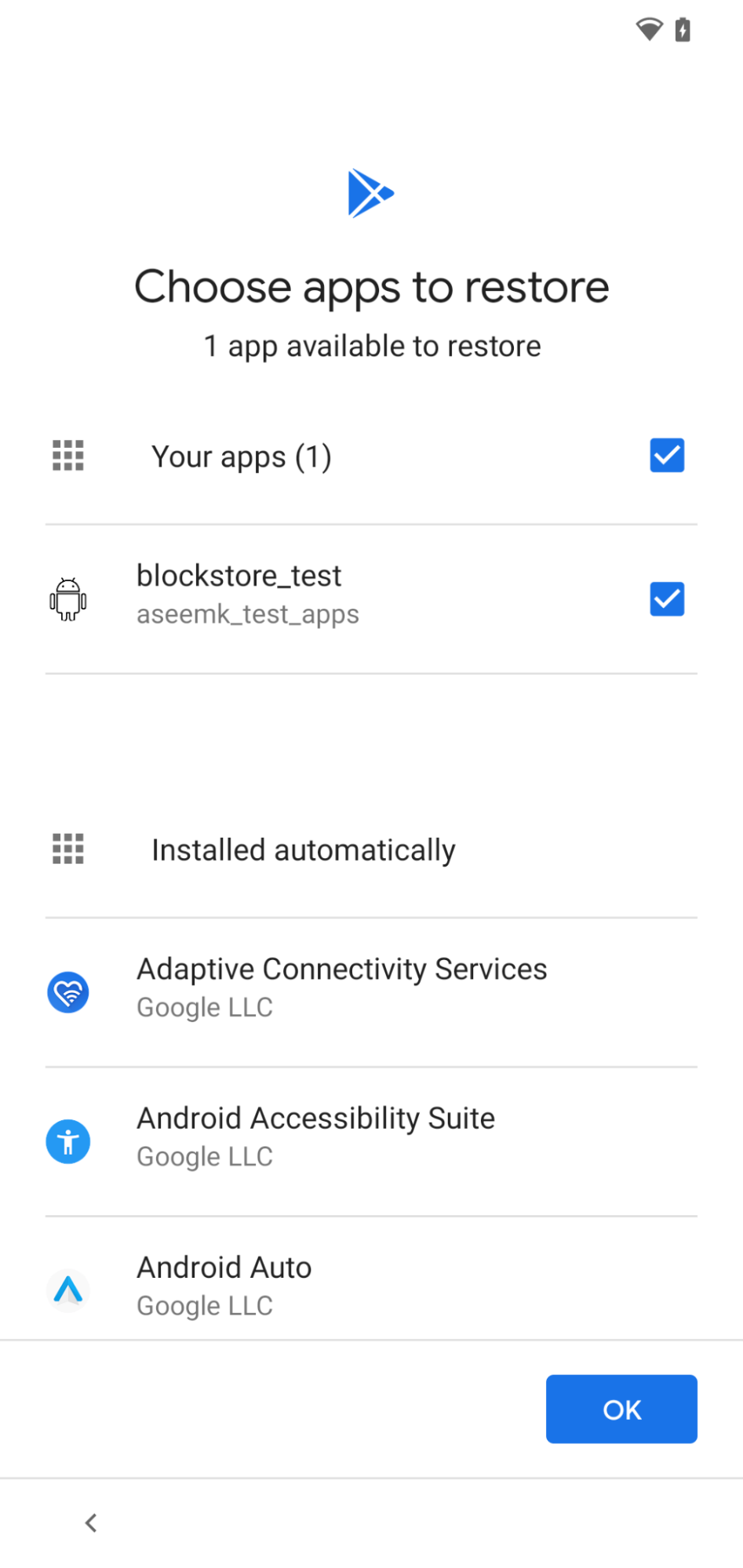
Task: Click the charging battery status icon
Action: point(682,29)
